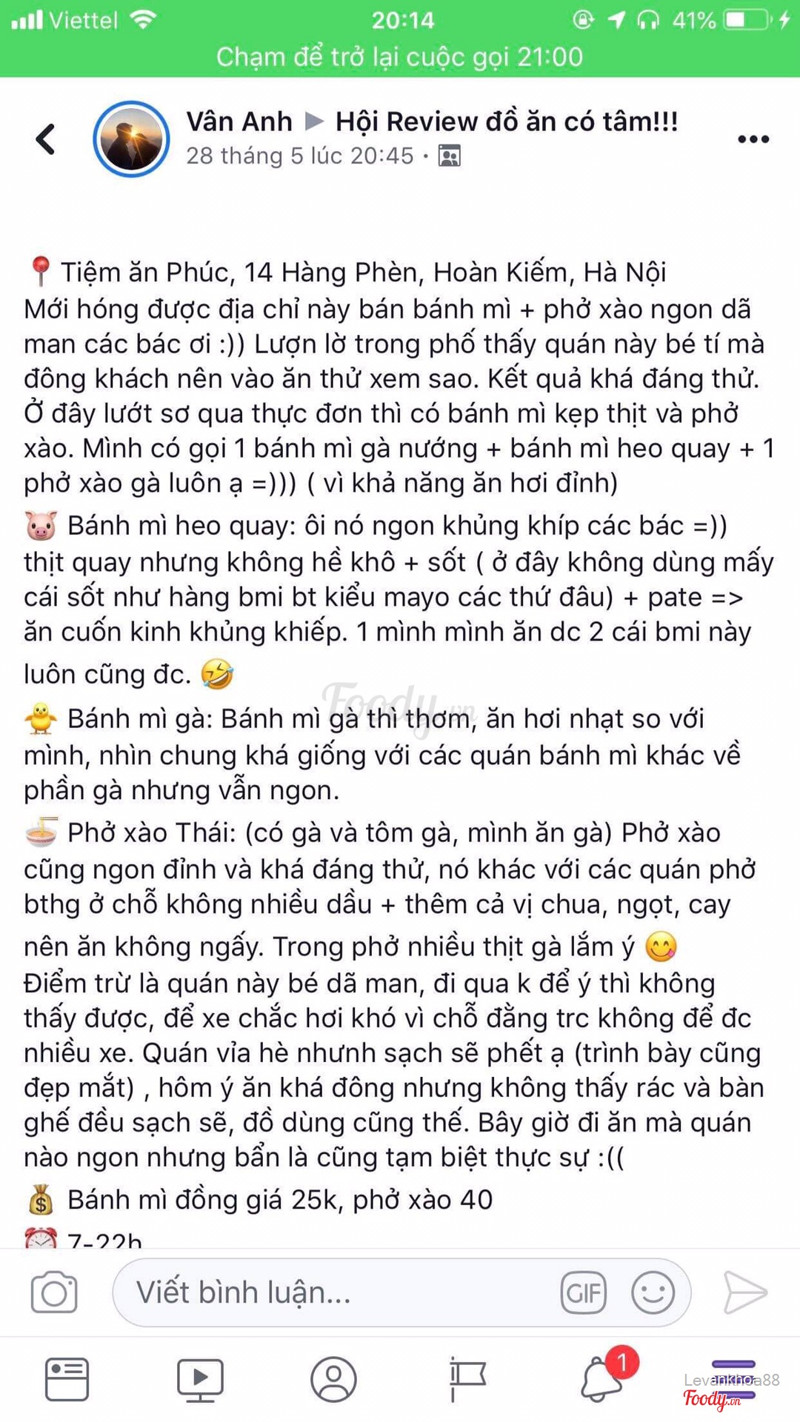
Task: Focus the Viết bình luận comment field
Action: pyautogui.click(x=340, y=1292)
